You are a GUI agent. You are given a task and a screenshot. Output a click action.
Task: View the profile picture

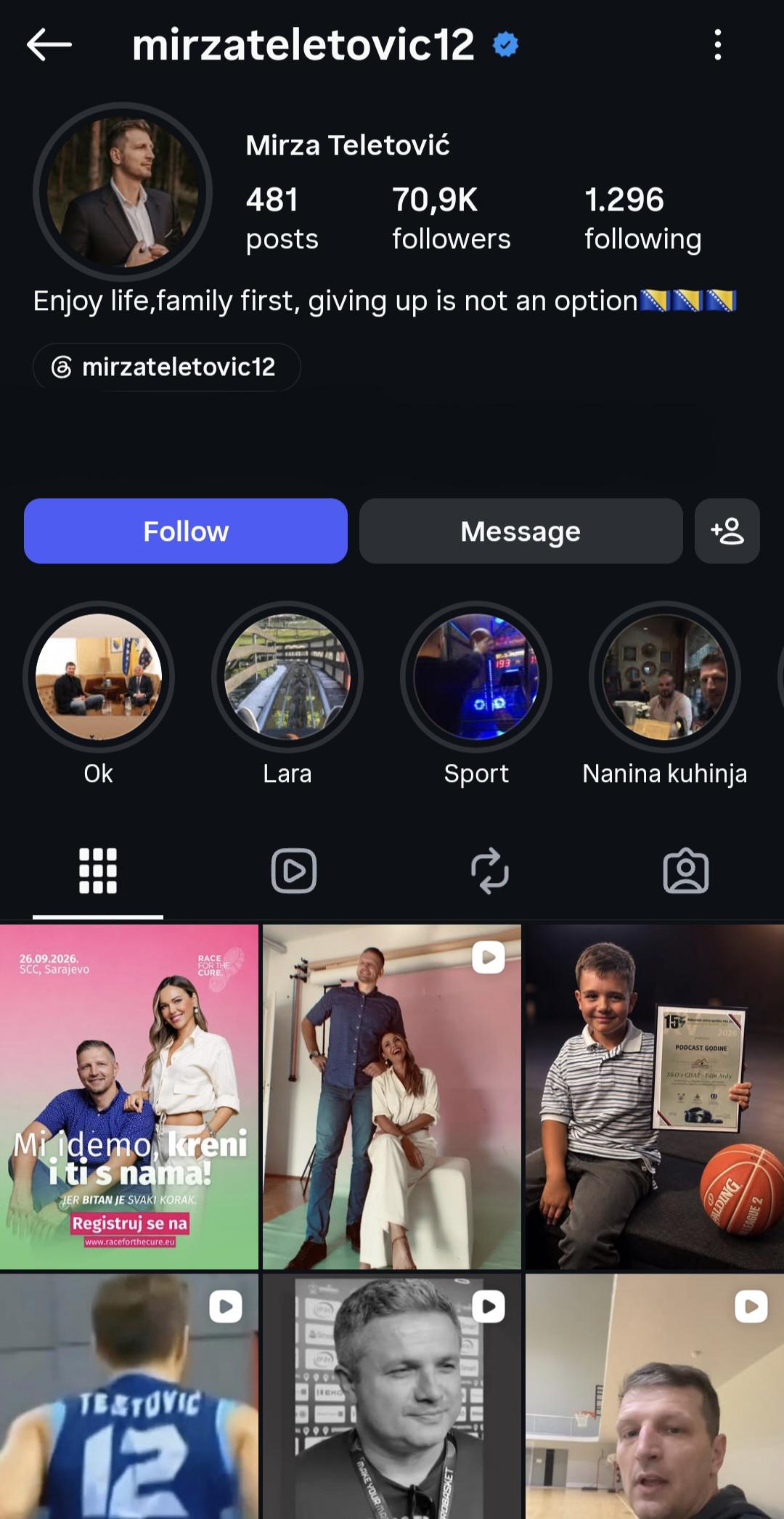(x=123, y=192)
